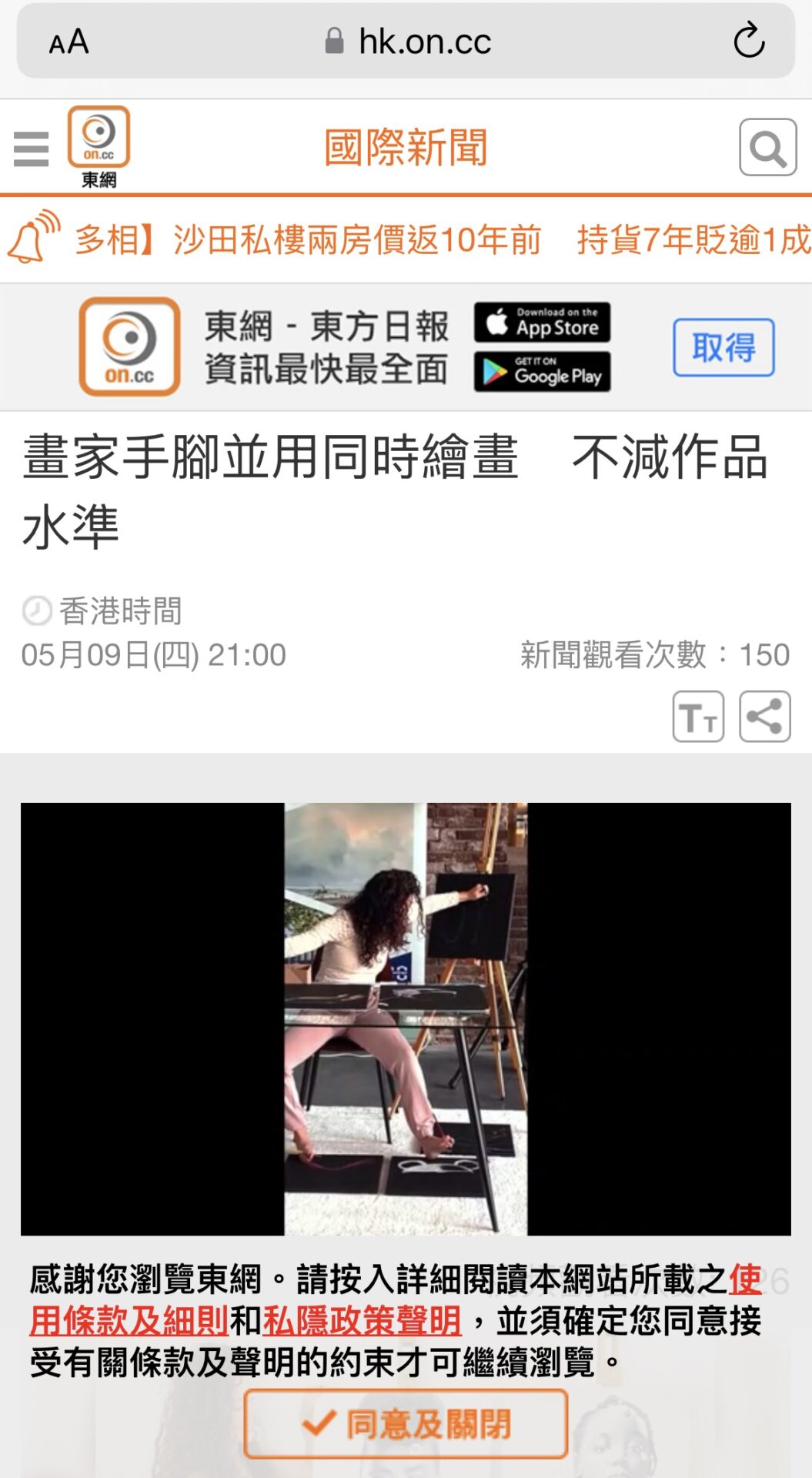The image size is (812, 1478).
Task: Open the hamburger menu
Action: tap(32, 149)
